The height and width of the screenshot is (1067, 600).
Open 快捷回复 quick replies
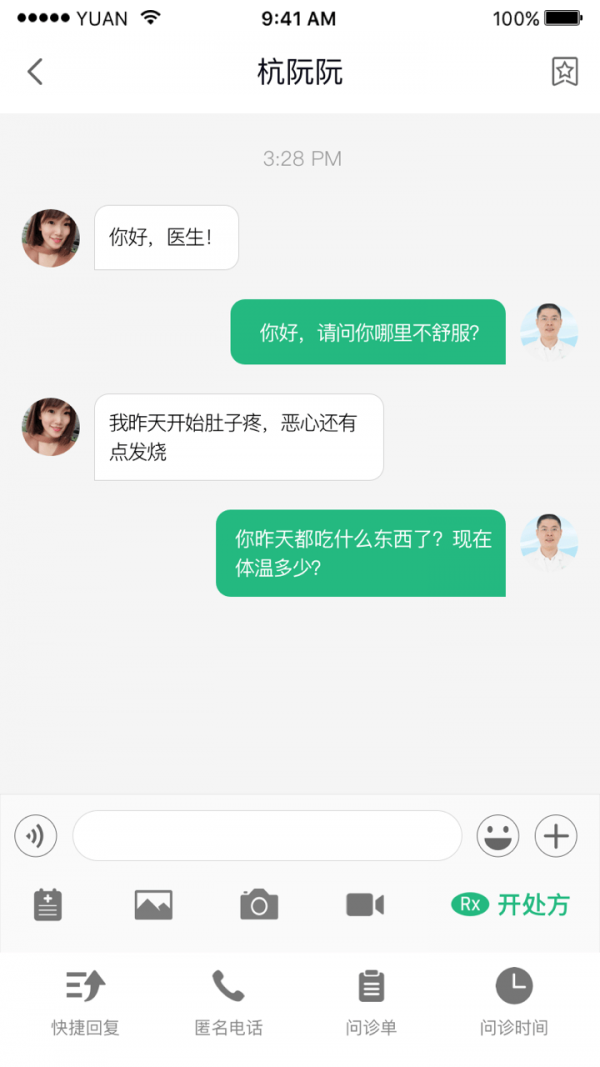(x=86, y=1002)
